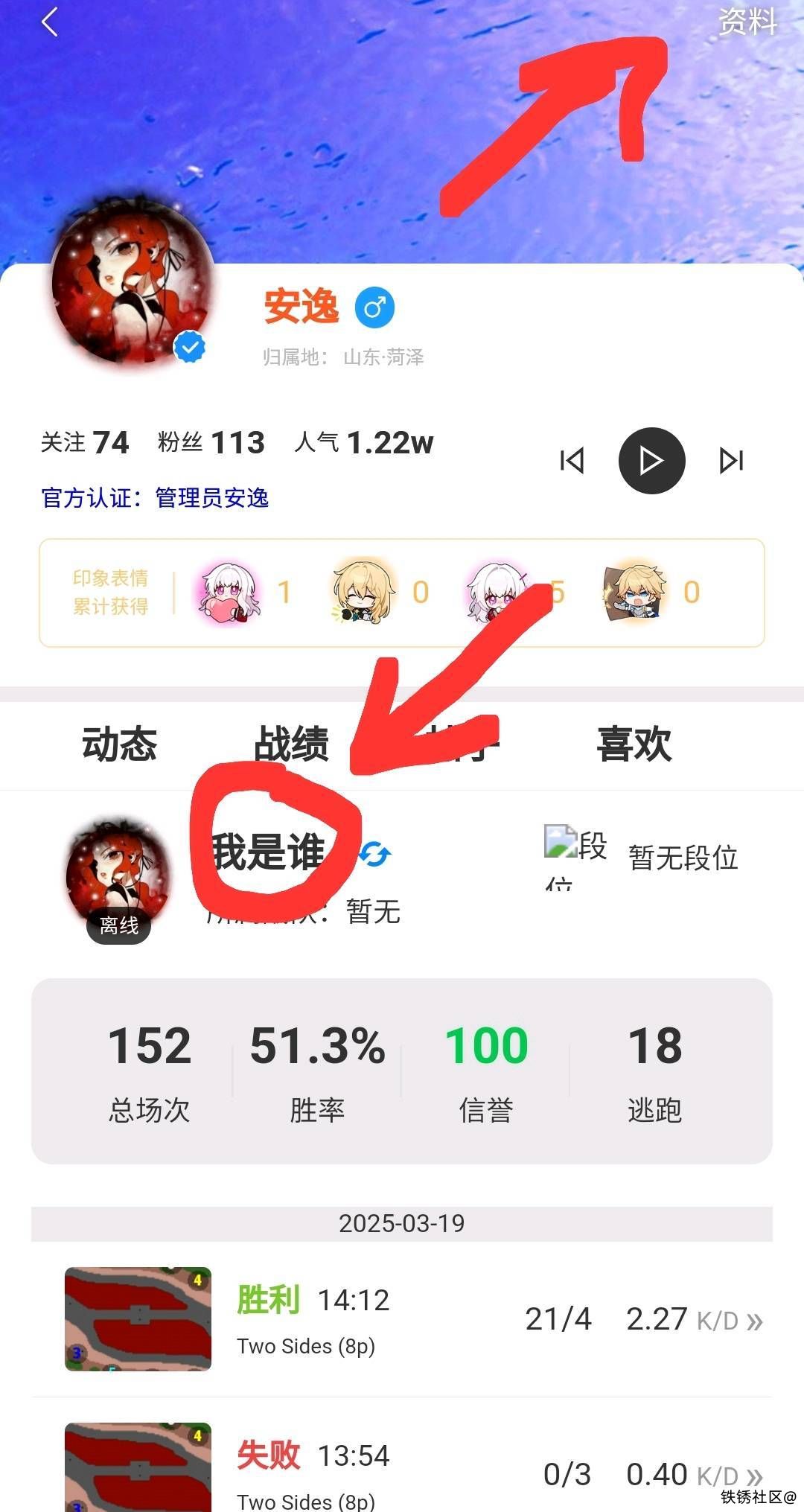This screenshot has width=804, height=1512.
Task: Skip to the previous track
Action: tap(572, 461)
